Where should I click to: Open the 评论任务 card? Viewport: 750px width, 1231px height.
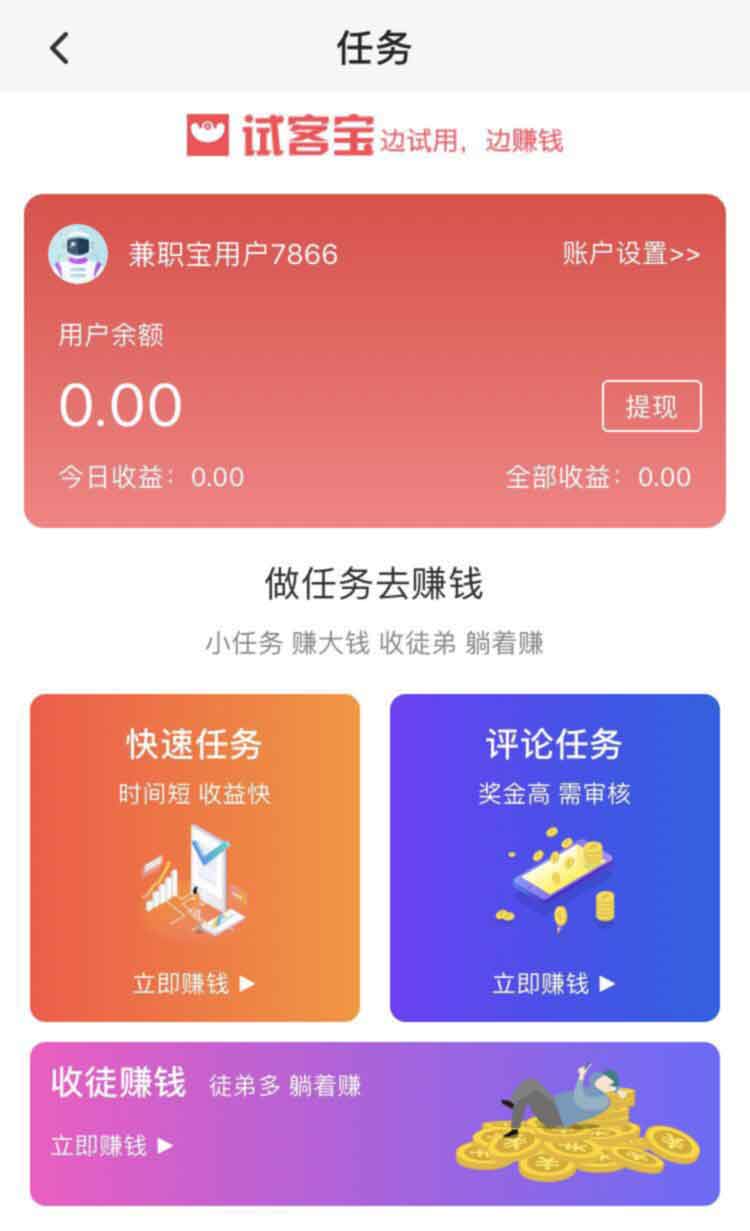click(x=554, y=857)
